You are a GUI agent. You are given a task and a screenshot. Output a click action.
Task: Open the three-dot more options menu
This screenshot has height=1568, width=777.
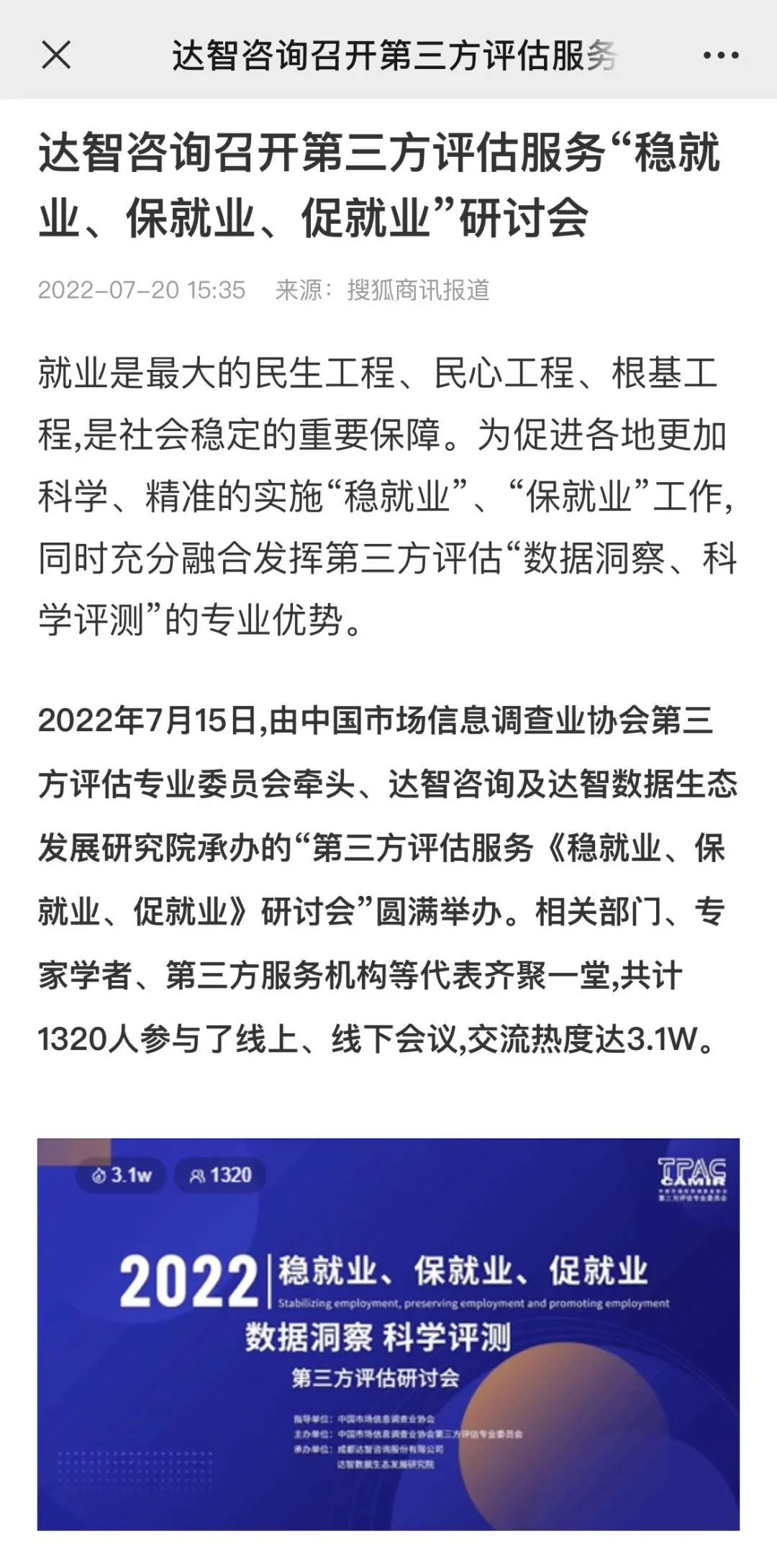(721, 55)
